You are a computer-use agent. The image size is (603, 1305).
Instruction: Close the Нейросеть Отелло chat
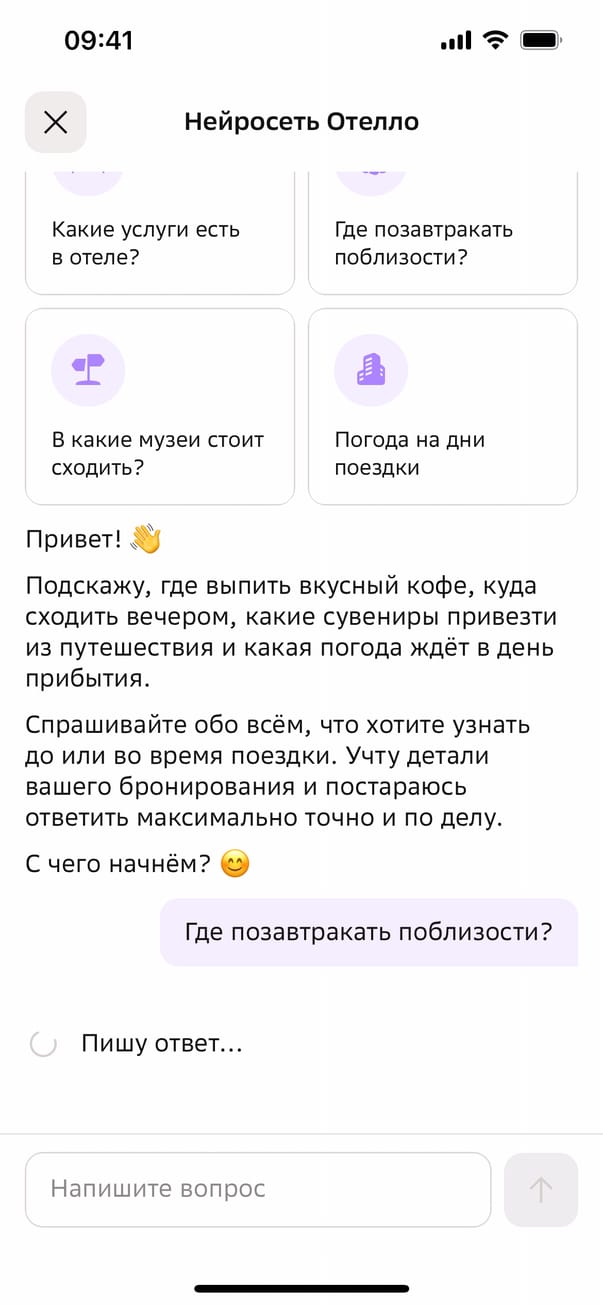[56, 122]
